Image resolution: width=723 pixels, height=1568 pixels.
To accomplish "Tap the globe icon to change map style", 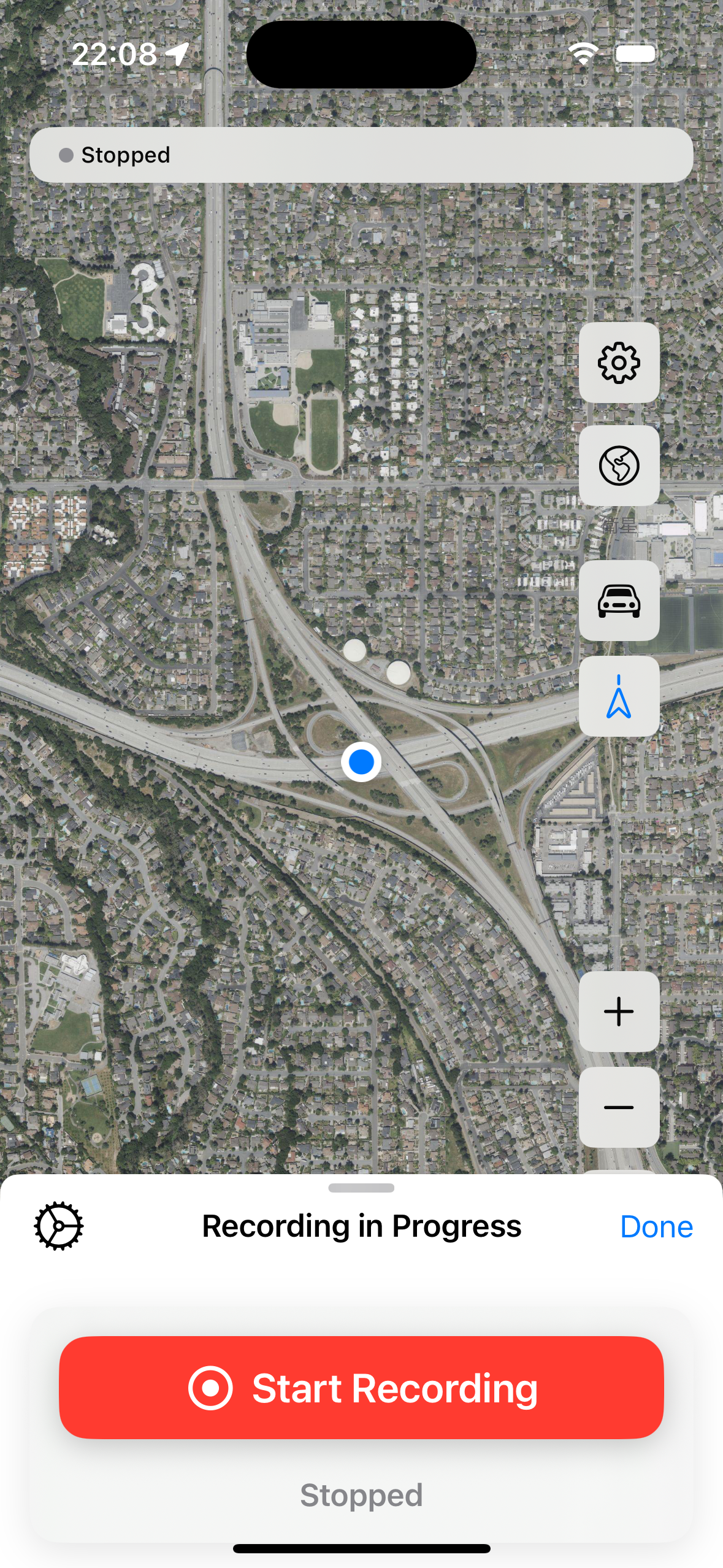I will click(x=618, y=466).
